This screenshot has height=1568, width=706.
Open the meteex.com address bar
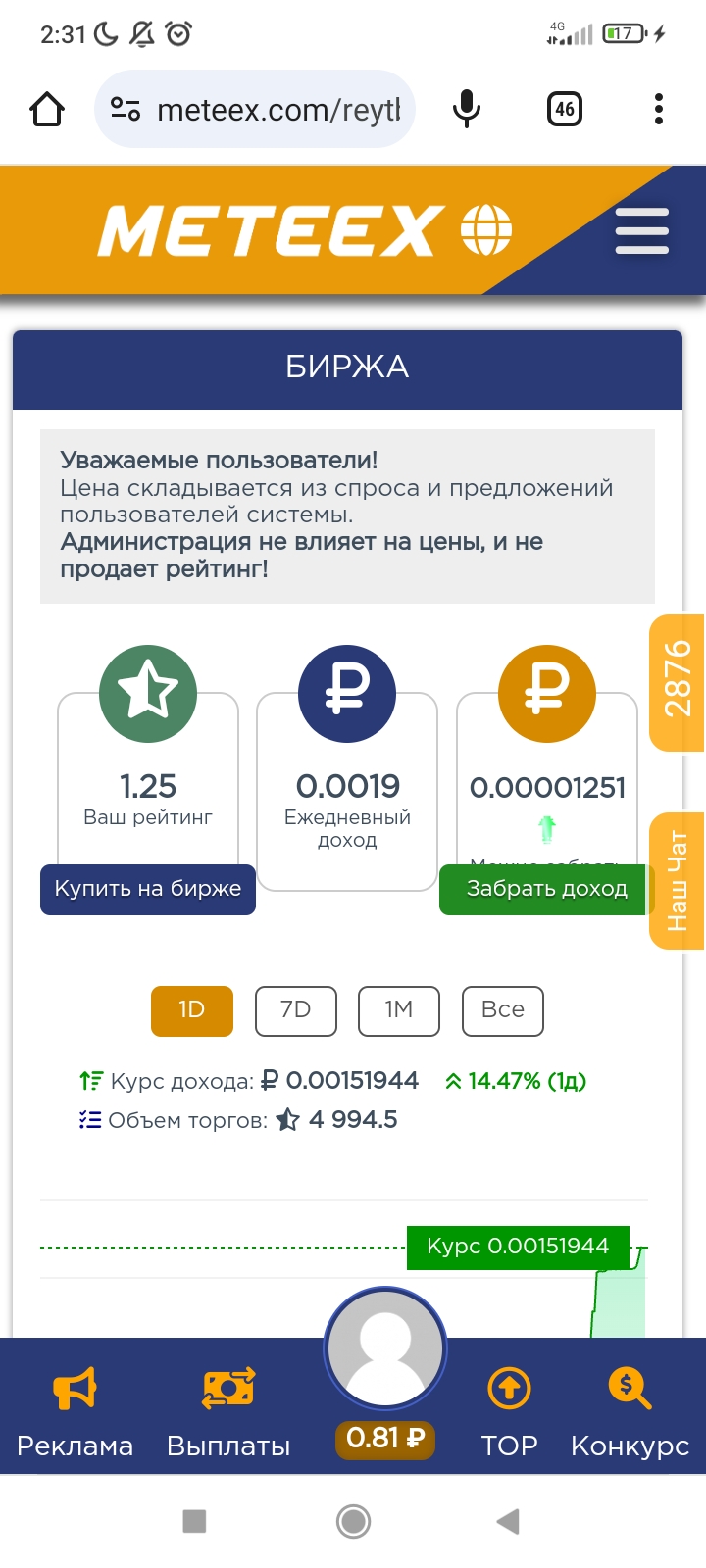[255, 109]
